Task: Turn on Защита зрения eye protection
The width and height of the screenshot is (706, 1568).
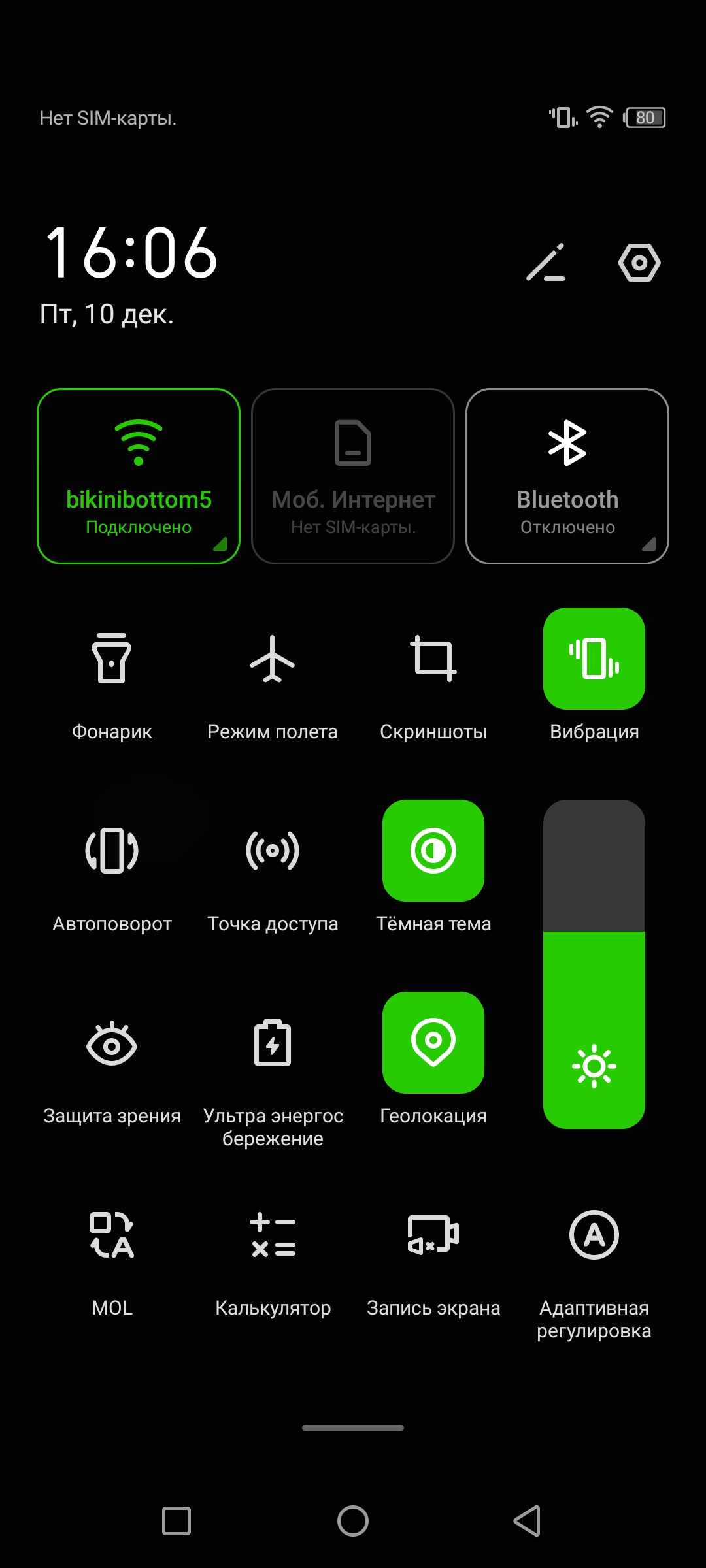Action: click(x=112, y=1043)
